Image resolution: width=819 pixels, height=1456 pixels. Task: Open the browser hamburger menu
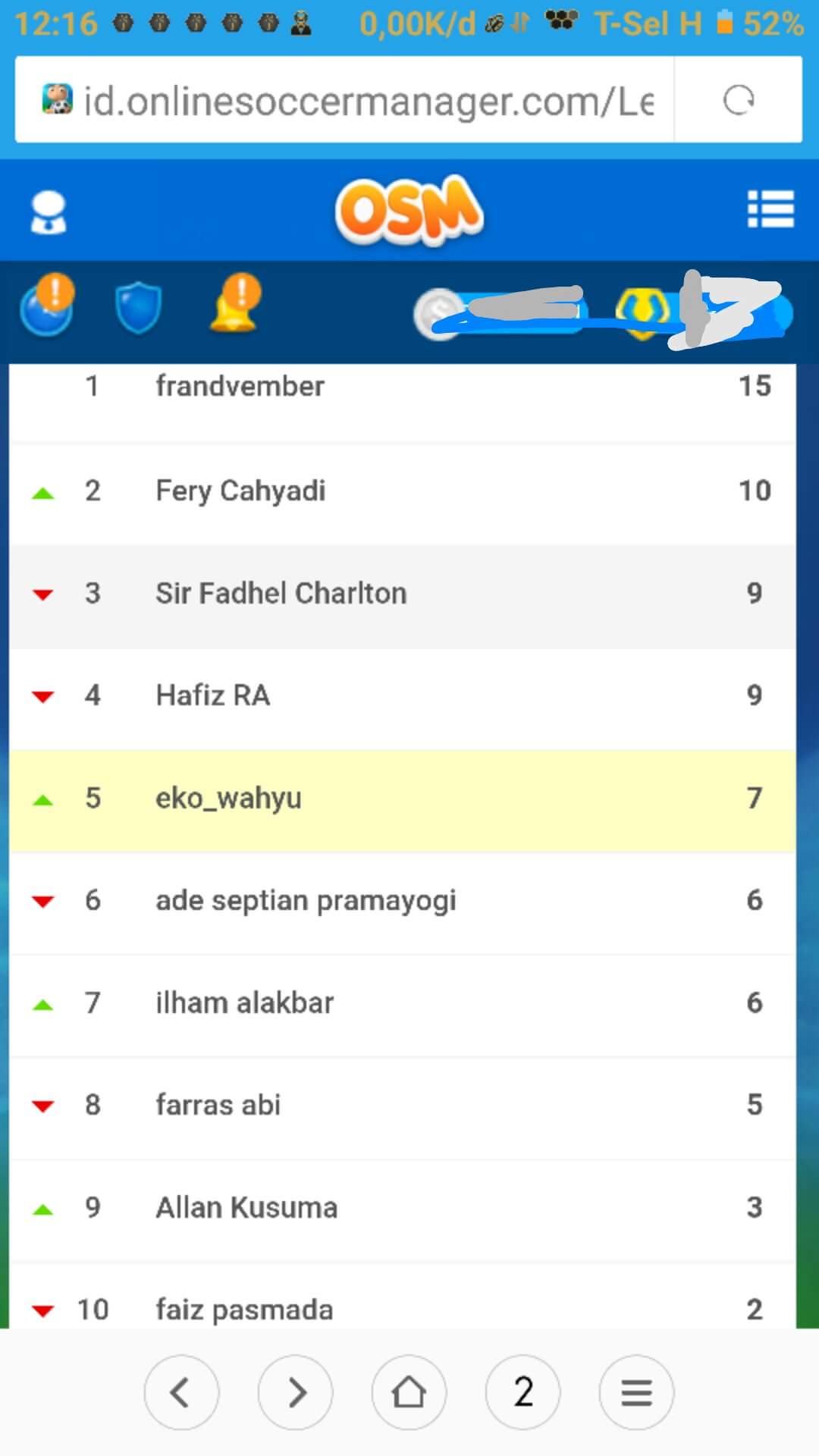tap(636, 1392)
